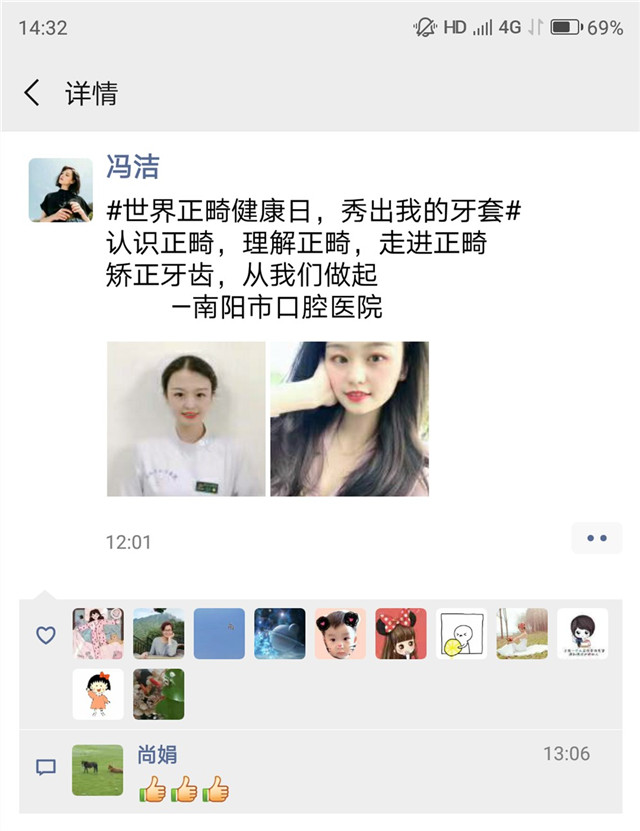The height and width of the screenshot is (831, 640).
Task: Open the two-dot like and comment menu
Action: pyautogui.click(x=597, y=538)
